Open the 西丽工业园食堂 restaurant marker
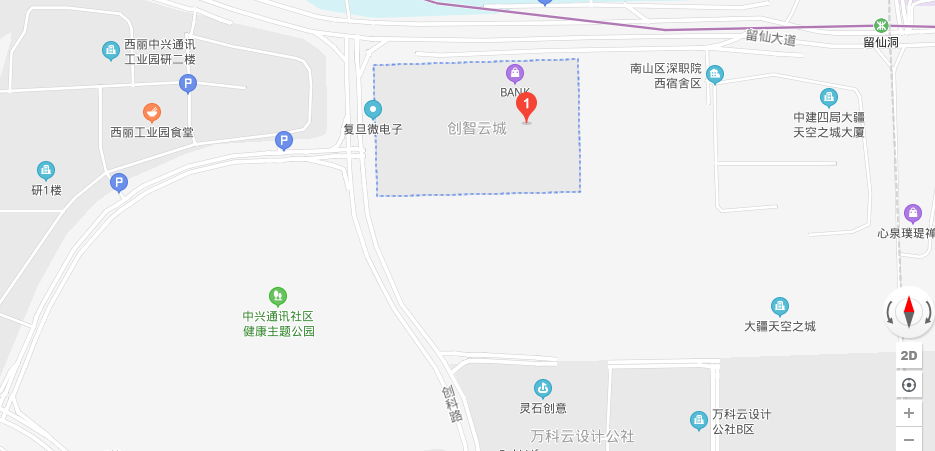 coord(152,112)
